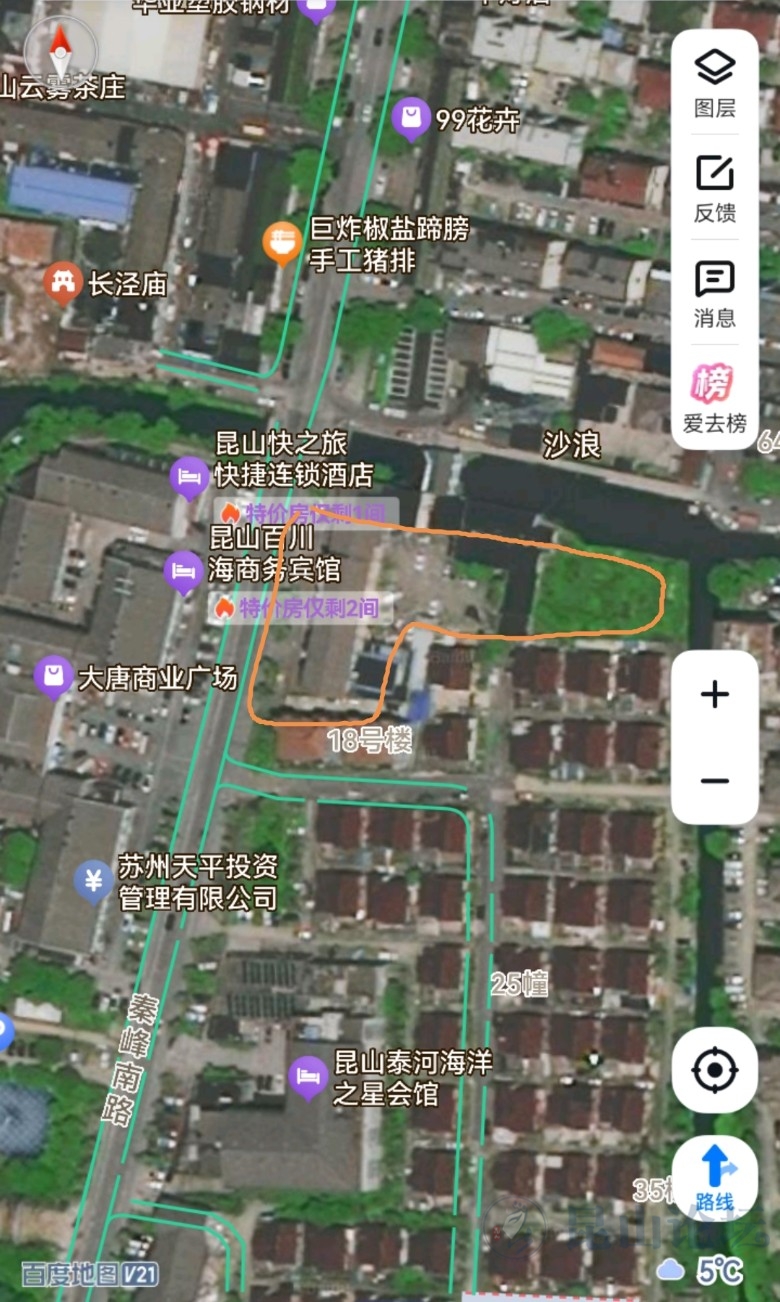Select the 大唐商业广场 shopping marker

coord(53,677)
